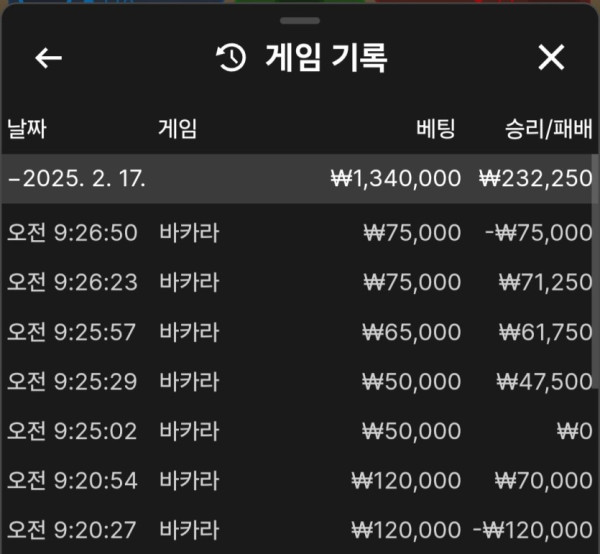Screen dimensions: 600x554
Task: Go back using the arrow icon
Action: (x=49, y=58)
